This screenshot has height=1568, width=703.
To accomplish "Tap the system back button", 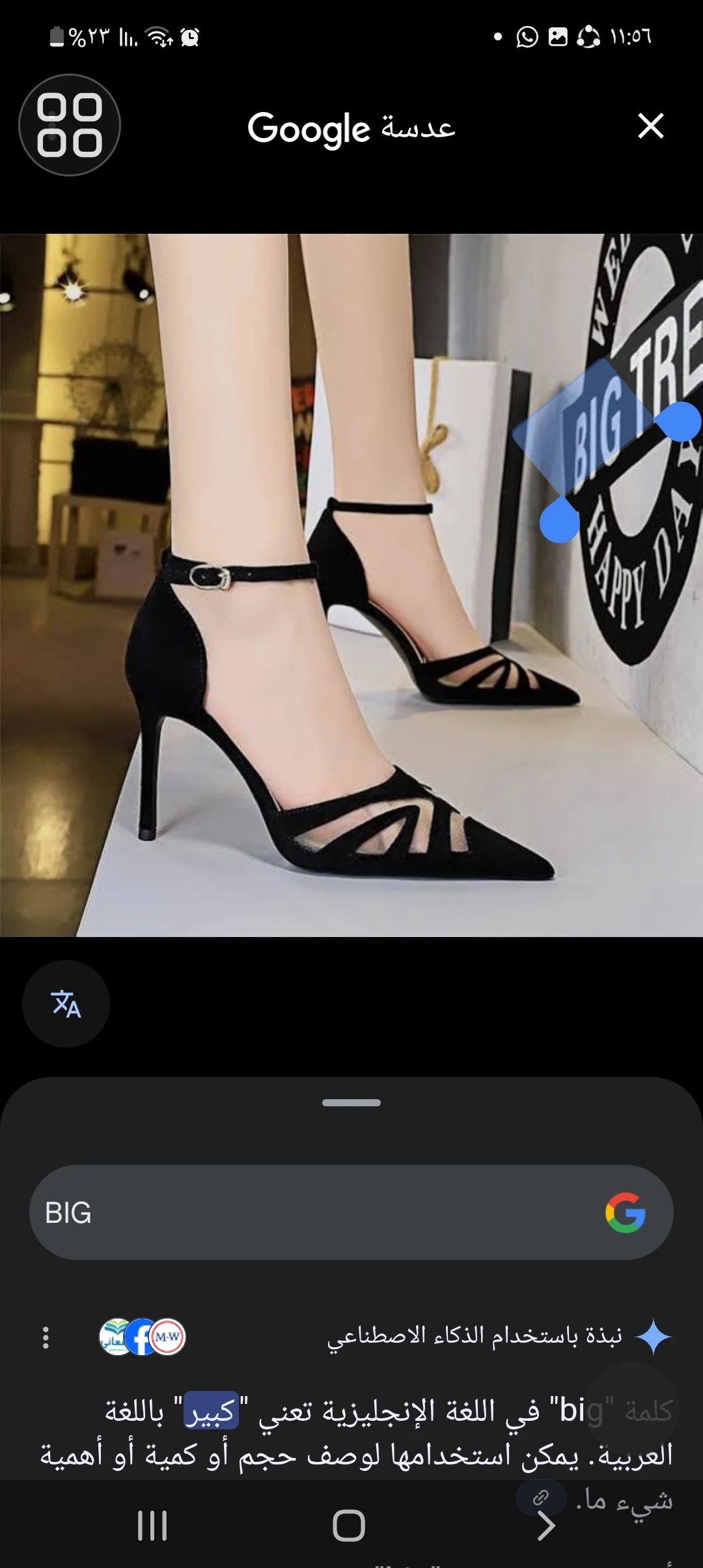I will [545, 1527].
